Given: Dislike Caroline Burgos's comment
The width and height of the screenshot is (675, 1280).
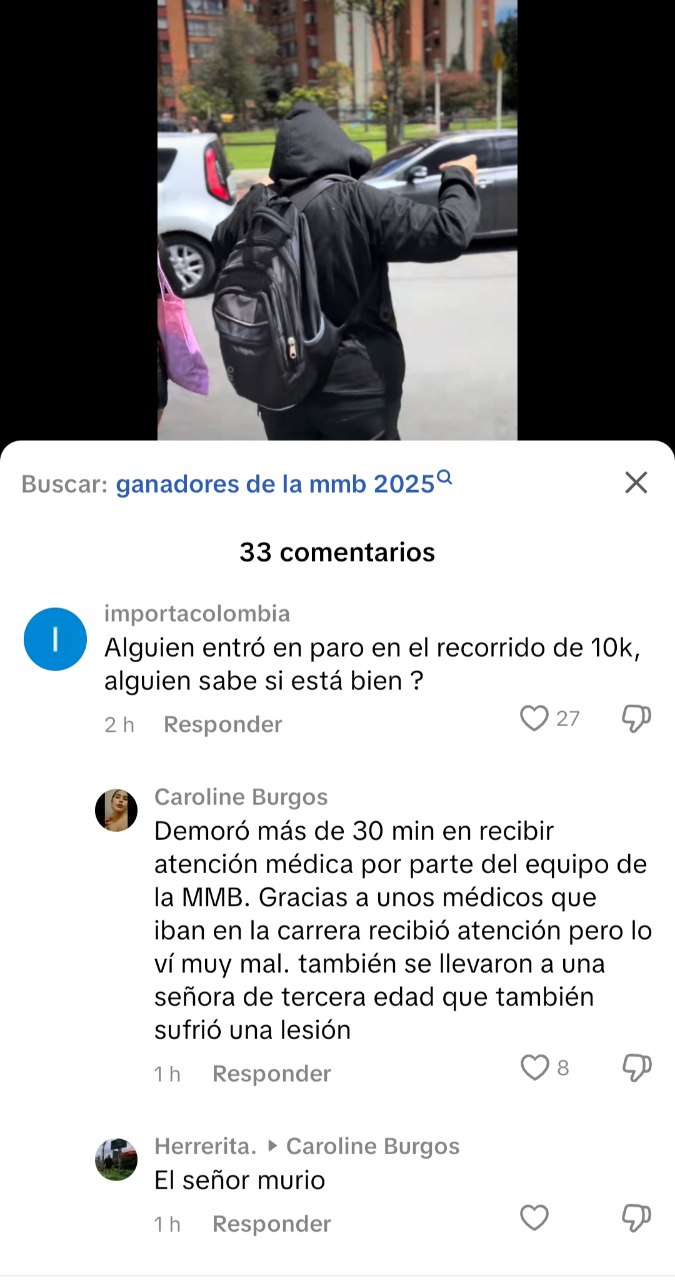Looking at the screenshot, I should click(x=637, y=1068).
